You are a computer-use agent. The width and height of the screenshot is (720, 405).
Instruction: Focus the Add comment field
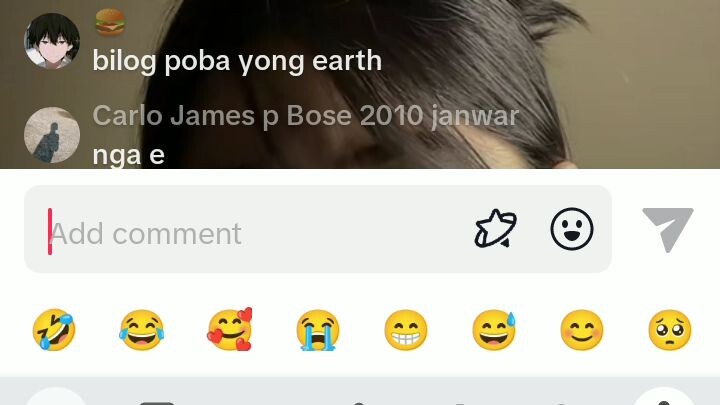pos(250,233)
